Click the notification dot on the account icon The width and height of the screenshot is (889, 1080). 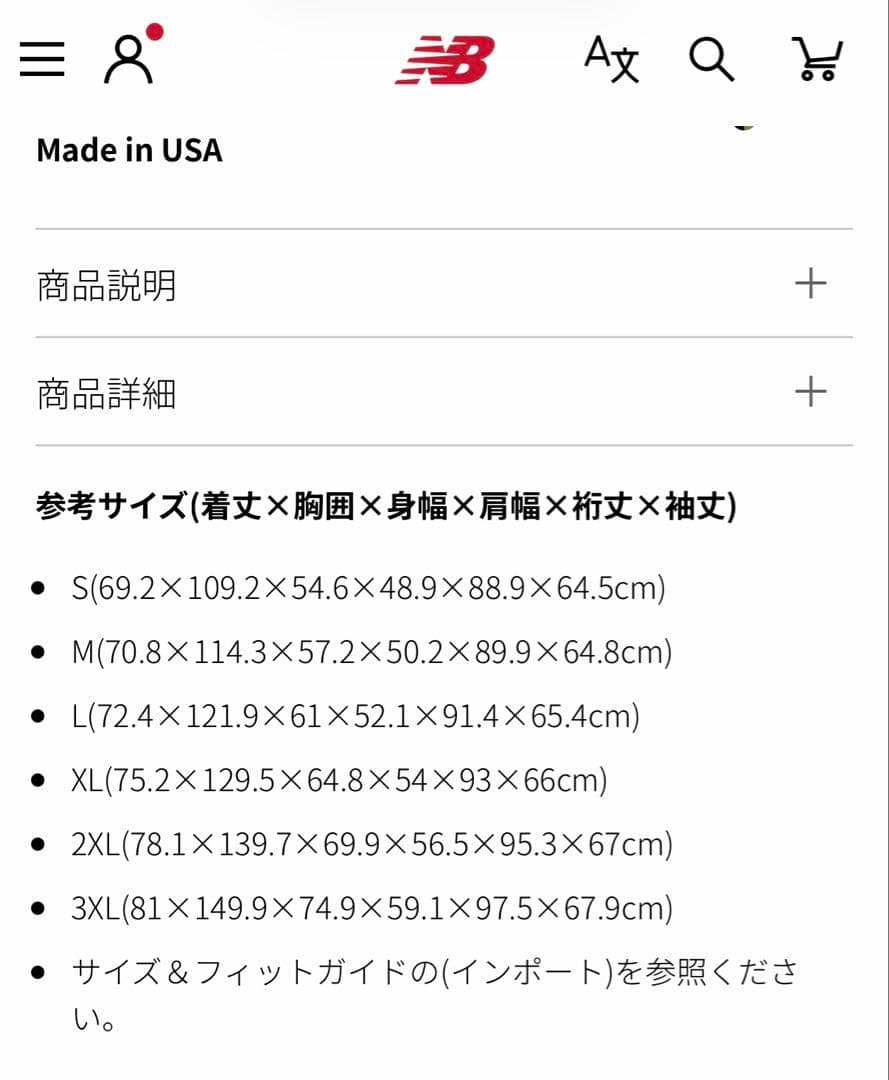coord(157,32)
